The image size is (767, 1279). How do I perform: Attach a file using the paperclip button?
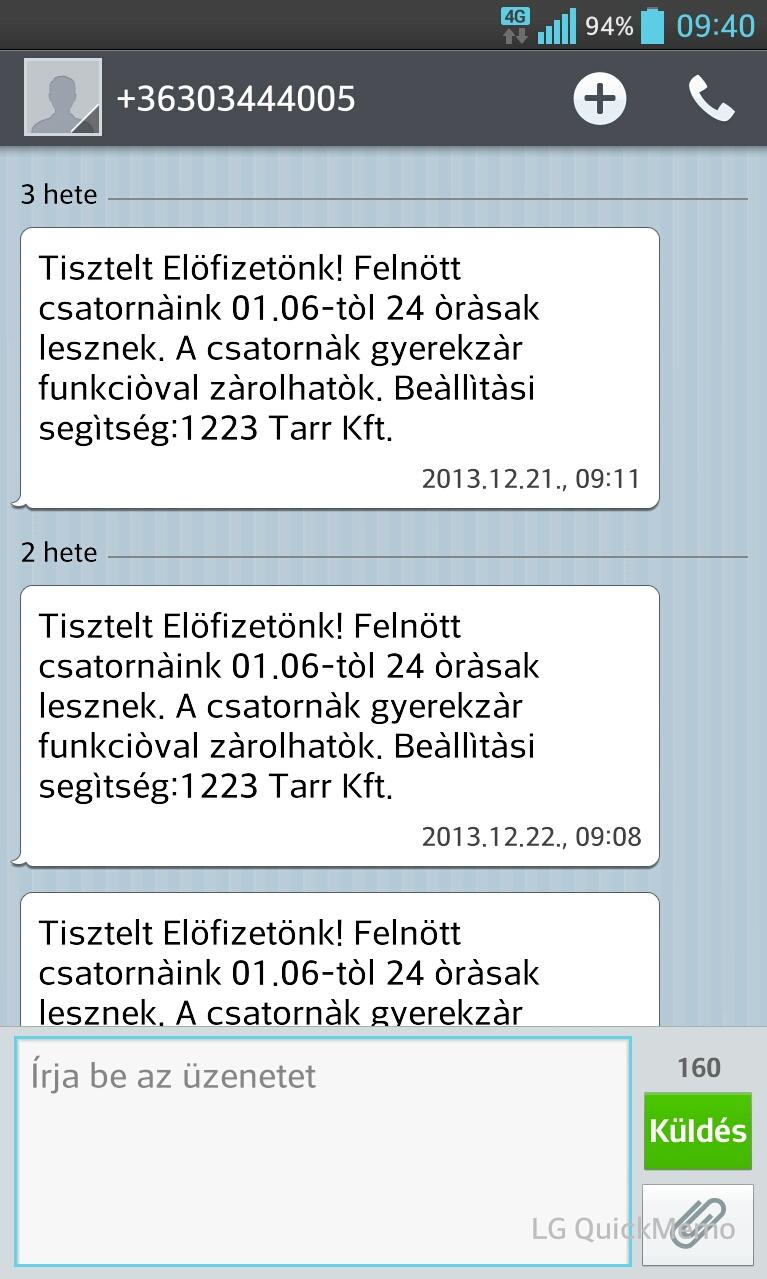coord(698,1224)
